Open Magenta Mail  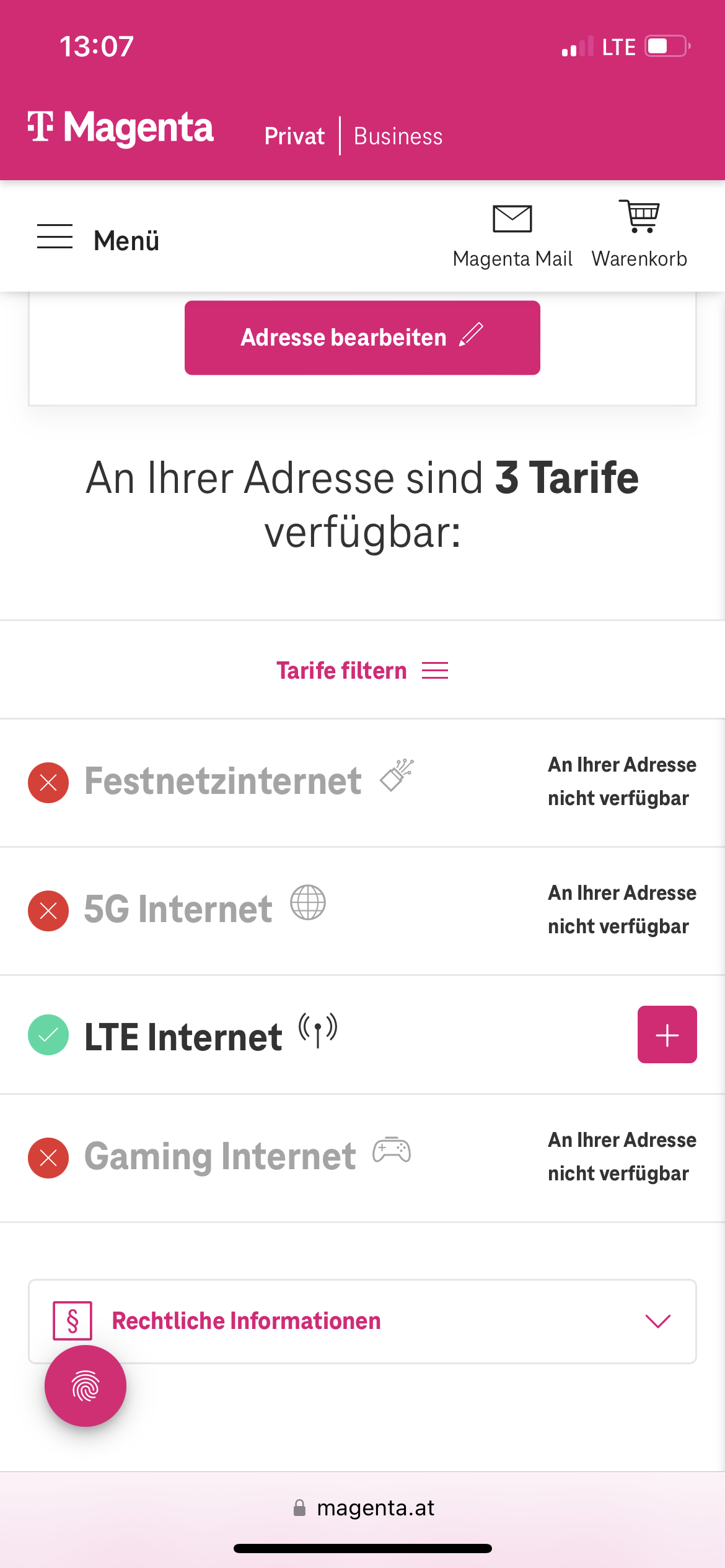click(512, 237)
